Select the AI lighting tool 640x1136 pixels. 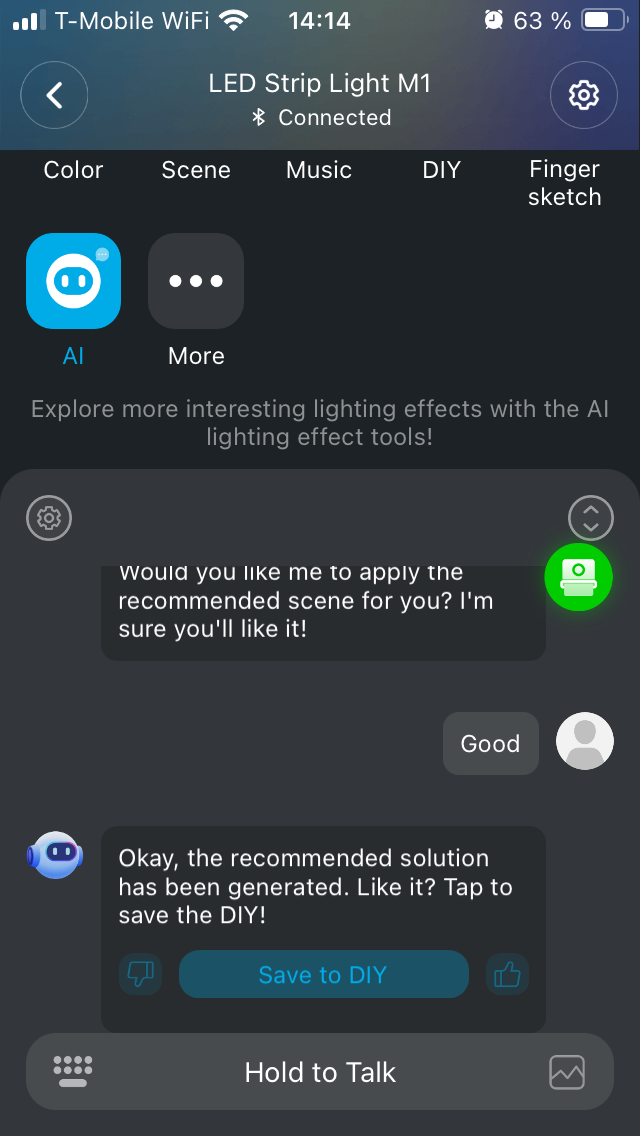tap(73, 281)
